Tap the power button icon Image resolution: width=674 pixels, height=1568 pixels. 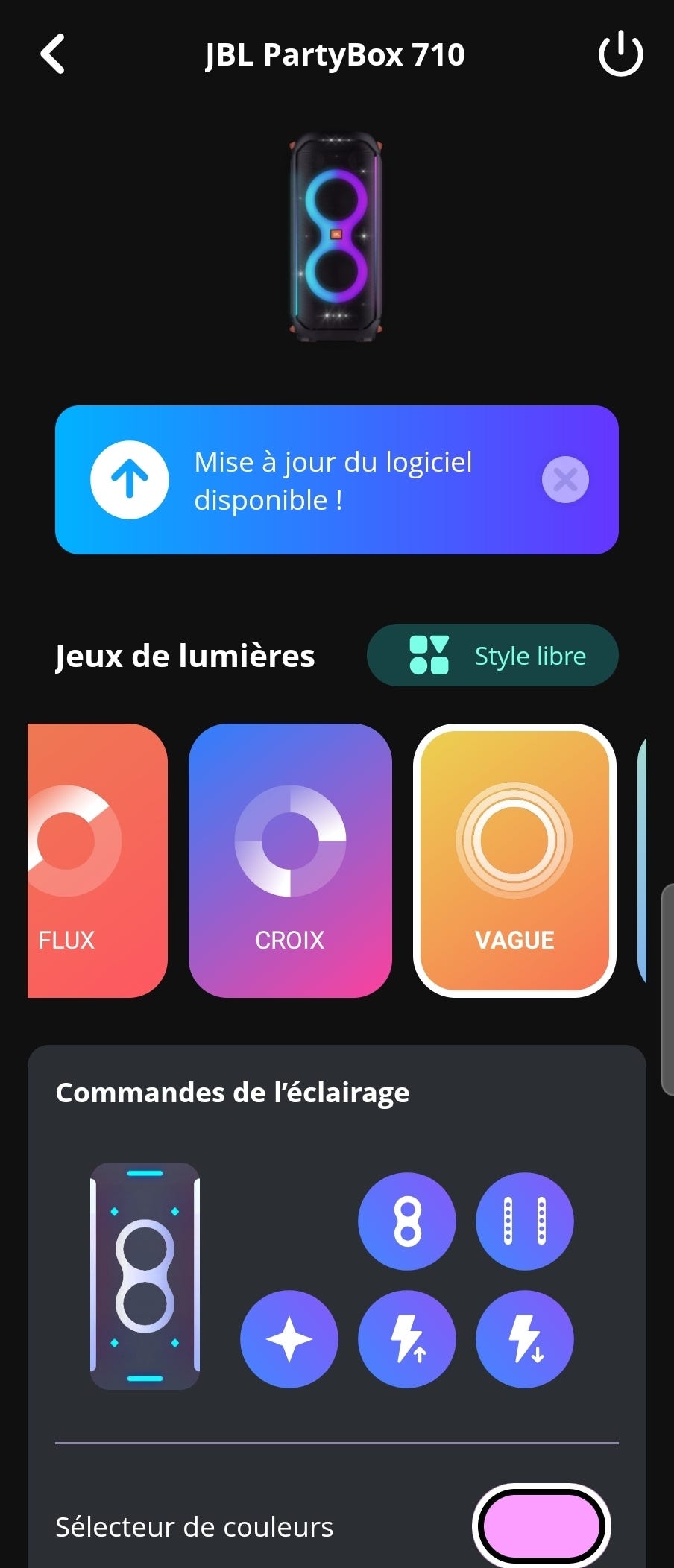coord(620,54)
